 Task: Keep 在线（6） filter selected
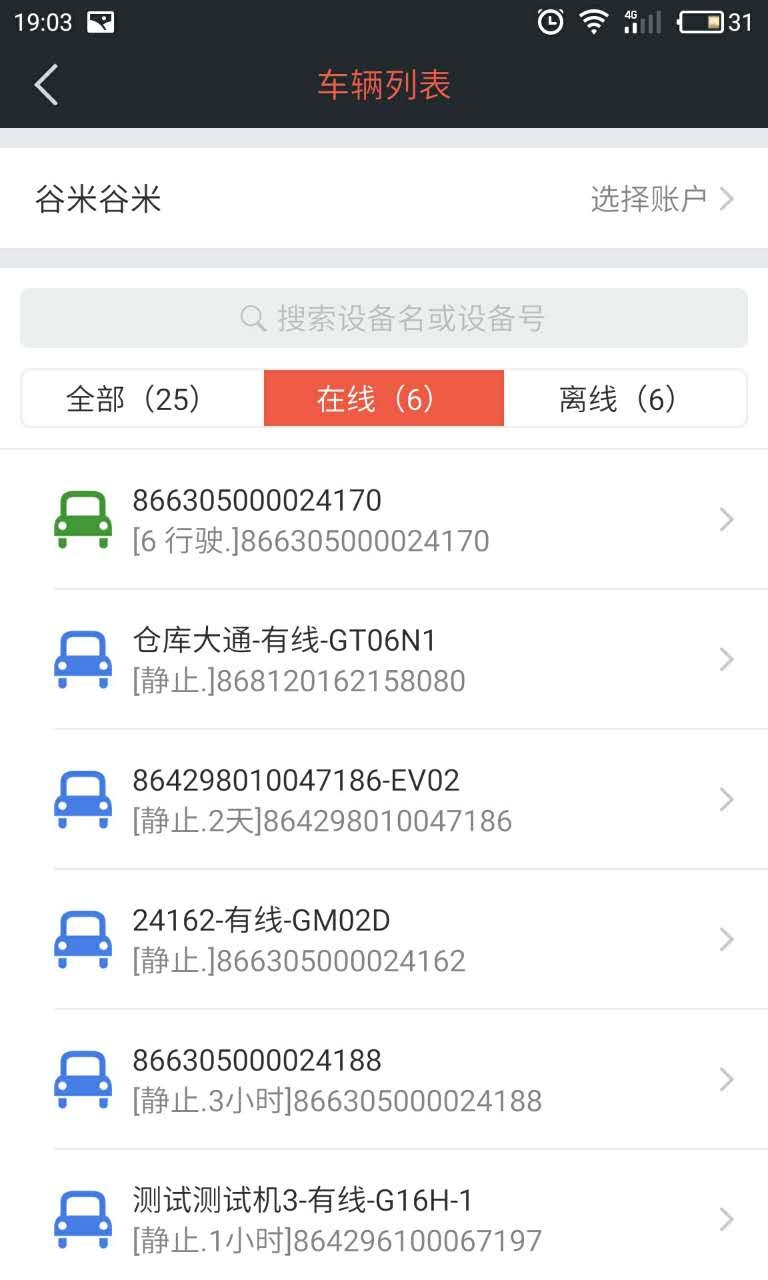click(x=383, y=398)
